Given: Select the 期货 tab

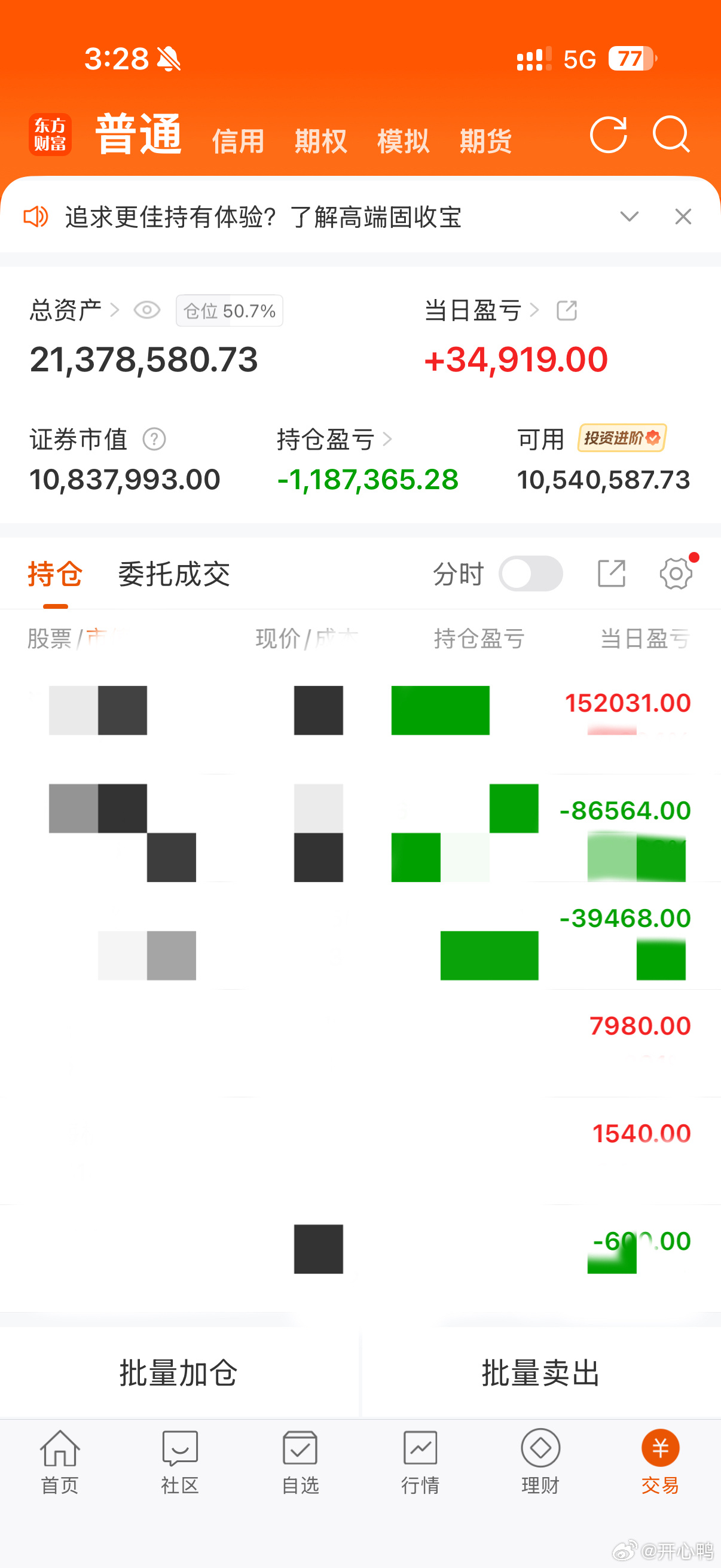Looking at the screenshot, I should tap(485, 141).
